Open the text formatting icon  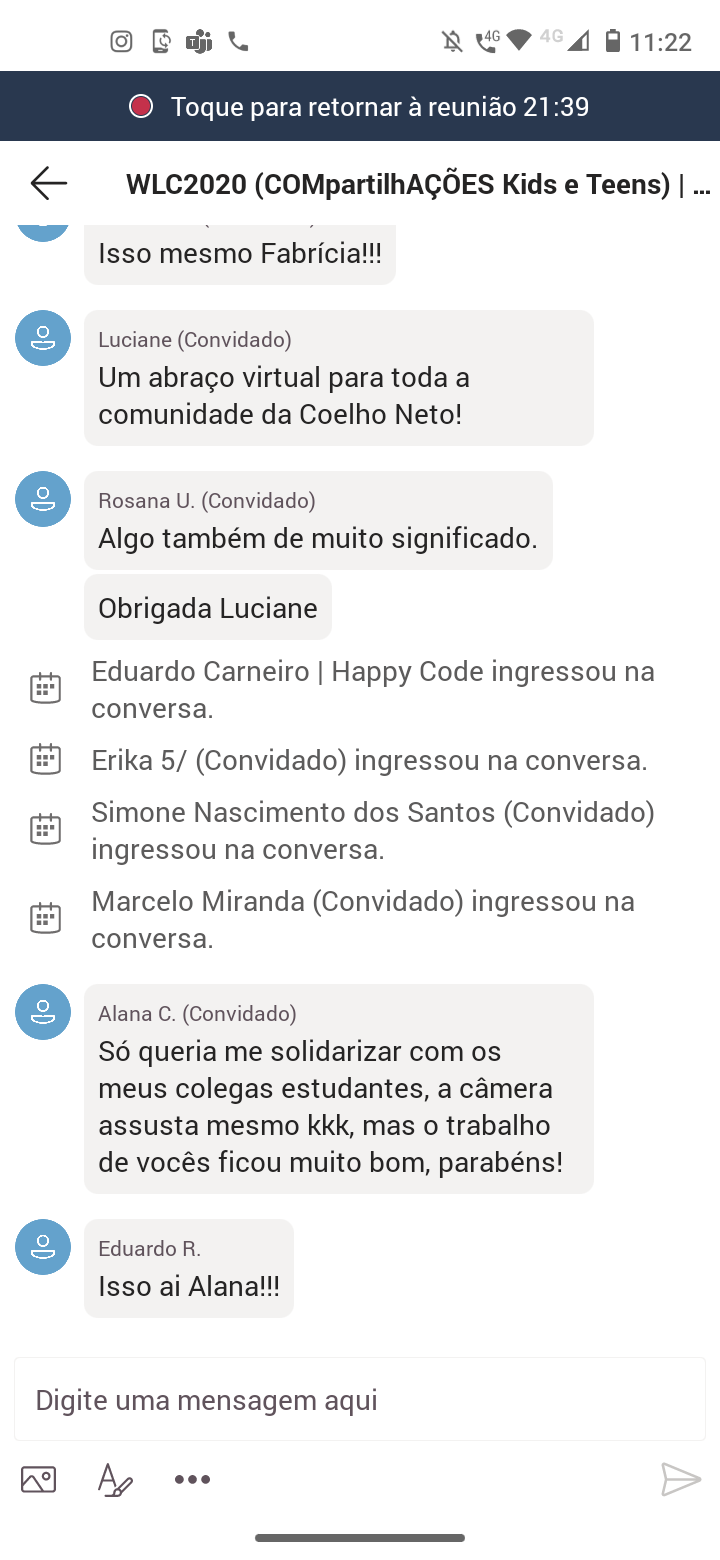pos(114,1479)
